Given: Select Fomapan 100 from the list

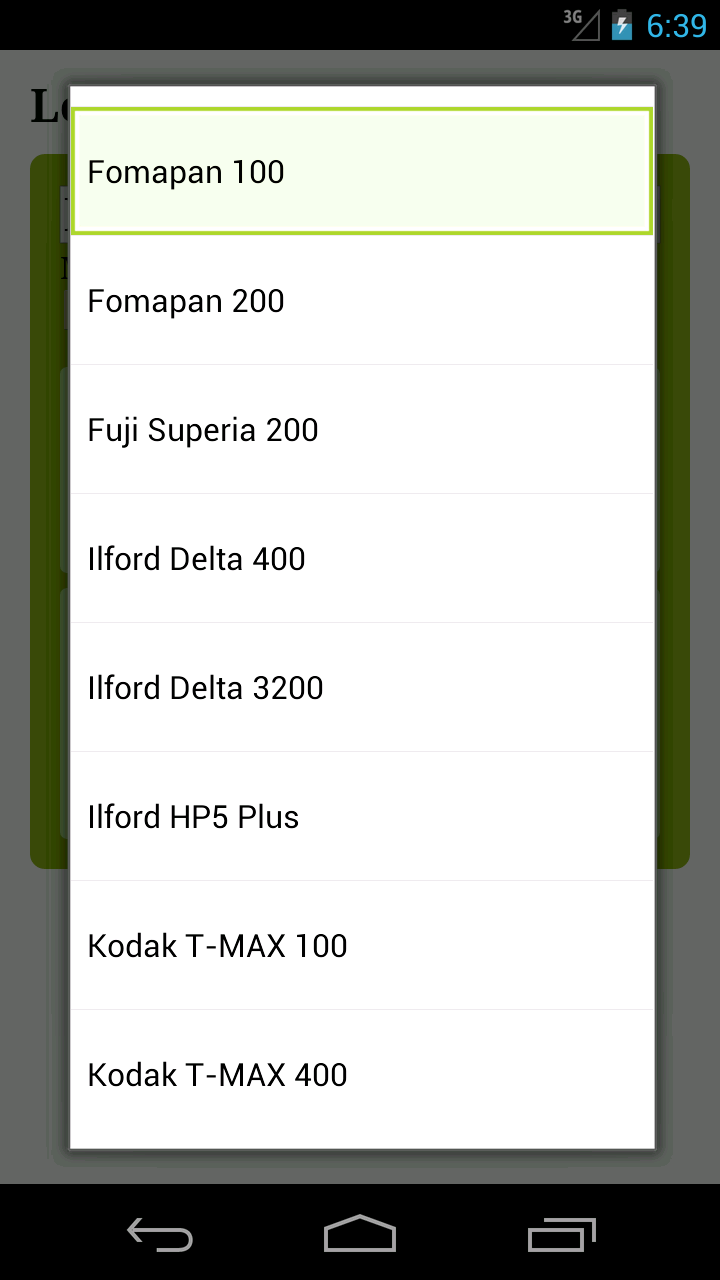Looking at the screenshot, I should tap(362, 172).
